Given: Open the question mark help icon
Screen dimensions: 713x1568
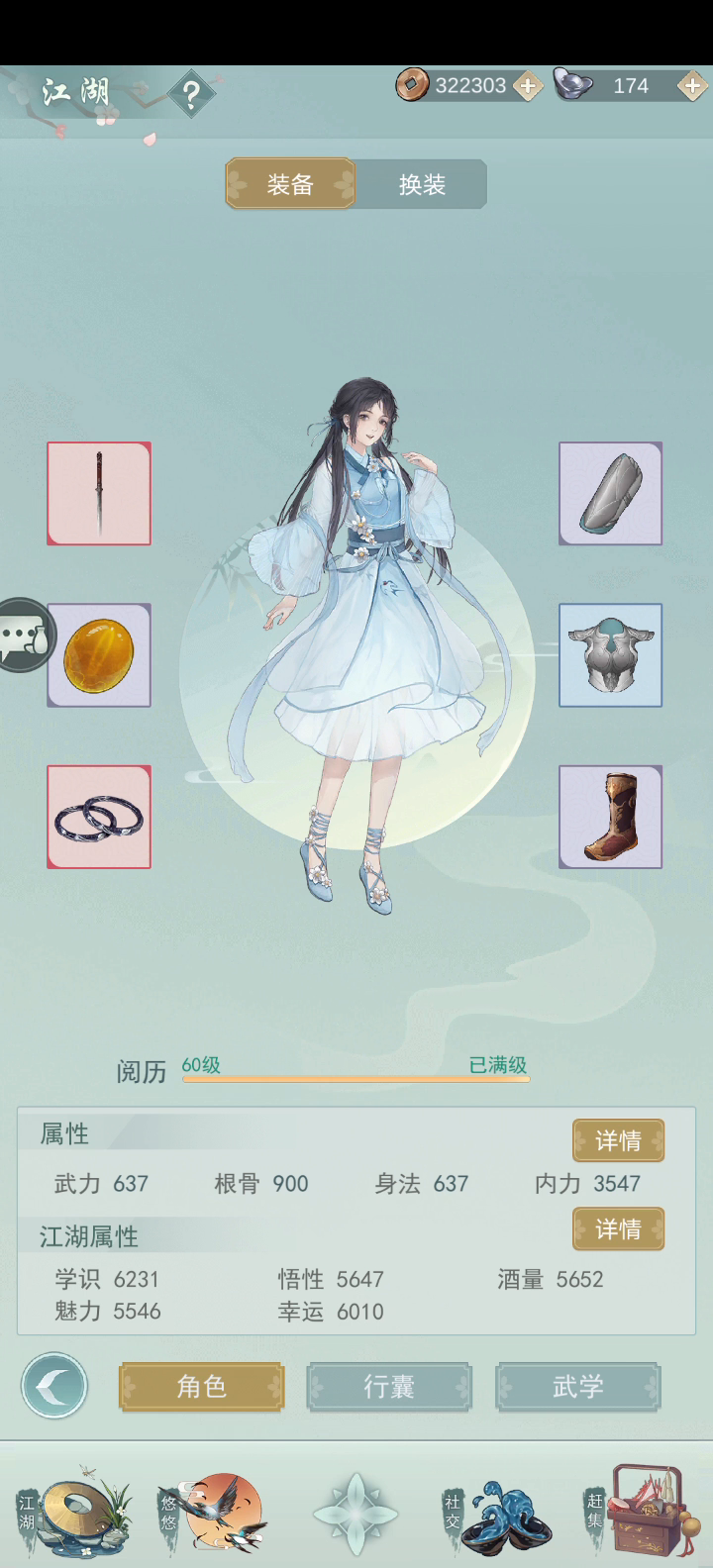Looking at the screenshot, I should (x=191, y=95).
